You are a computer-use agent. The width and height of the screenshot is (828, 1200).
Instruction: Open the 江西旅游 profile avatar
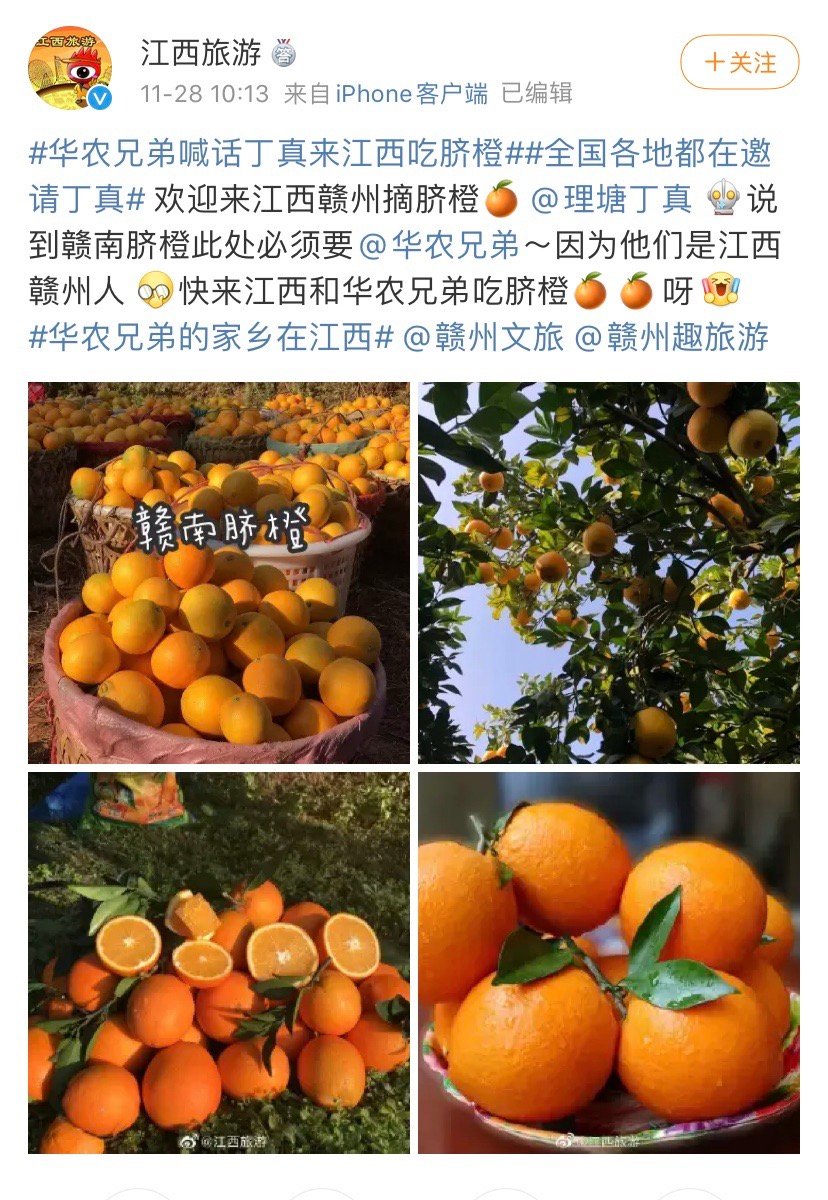(68, 68)
